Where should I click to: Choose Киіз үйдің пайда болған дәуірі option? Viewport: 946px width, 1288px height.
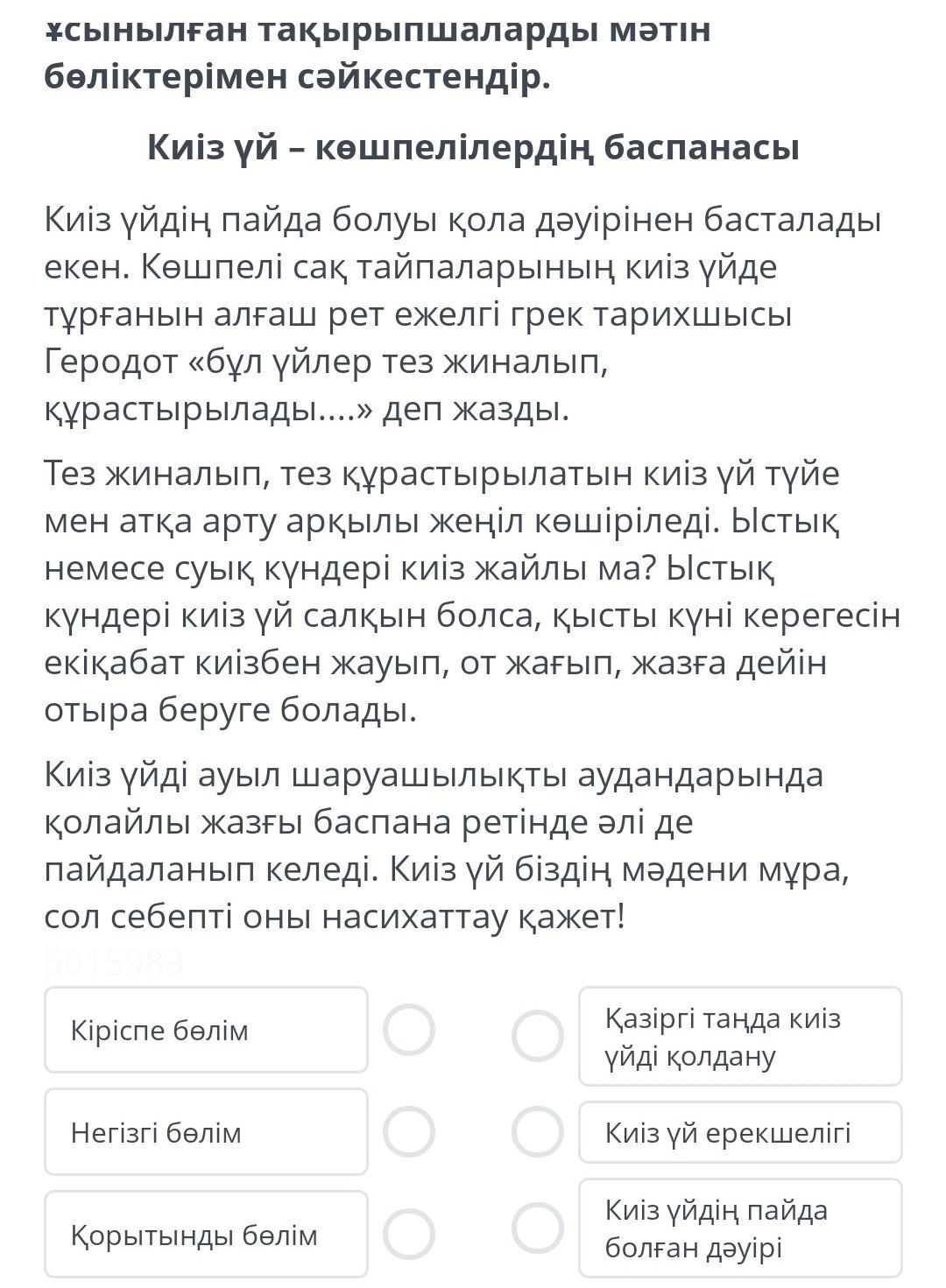pos(740,1228)
